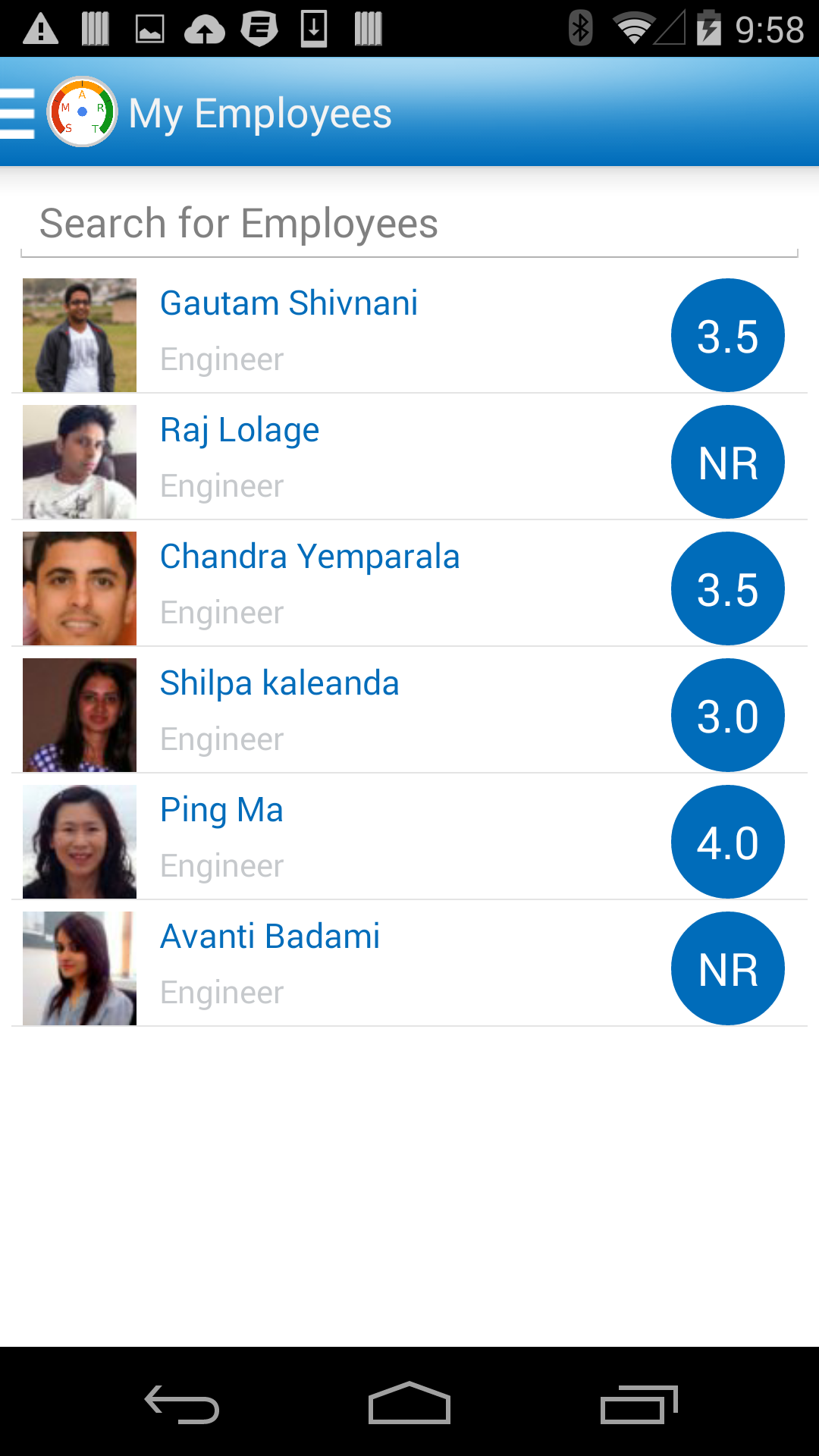Choose Ping Ma from the employees
The image size is (819, 1456).
click(221, 811)
